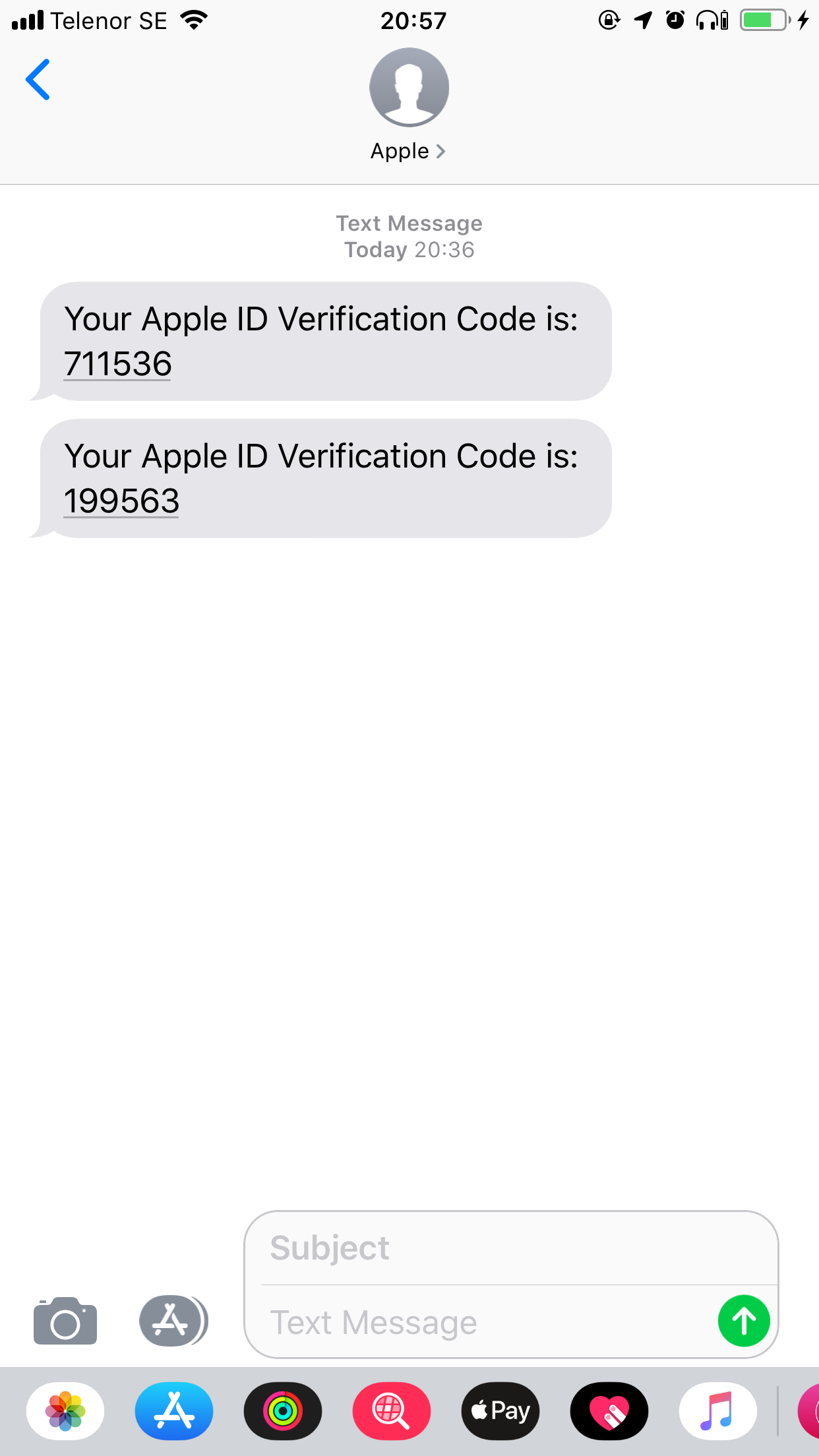Open Apple contact details
This screenshot has width=819, height=1456.
point(409,106)
